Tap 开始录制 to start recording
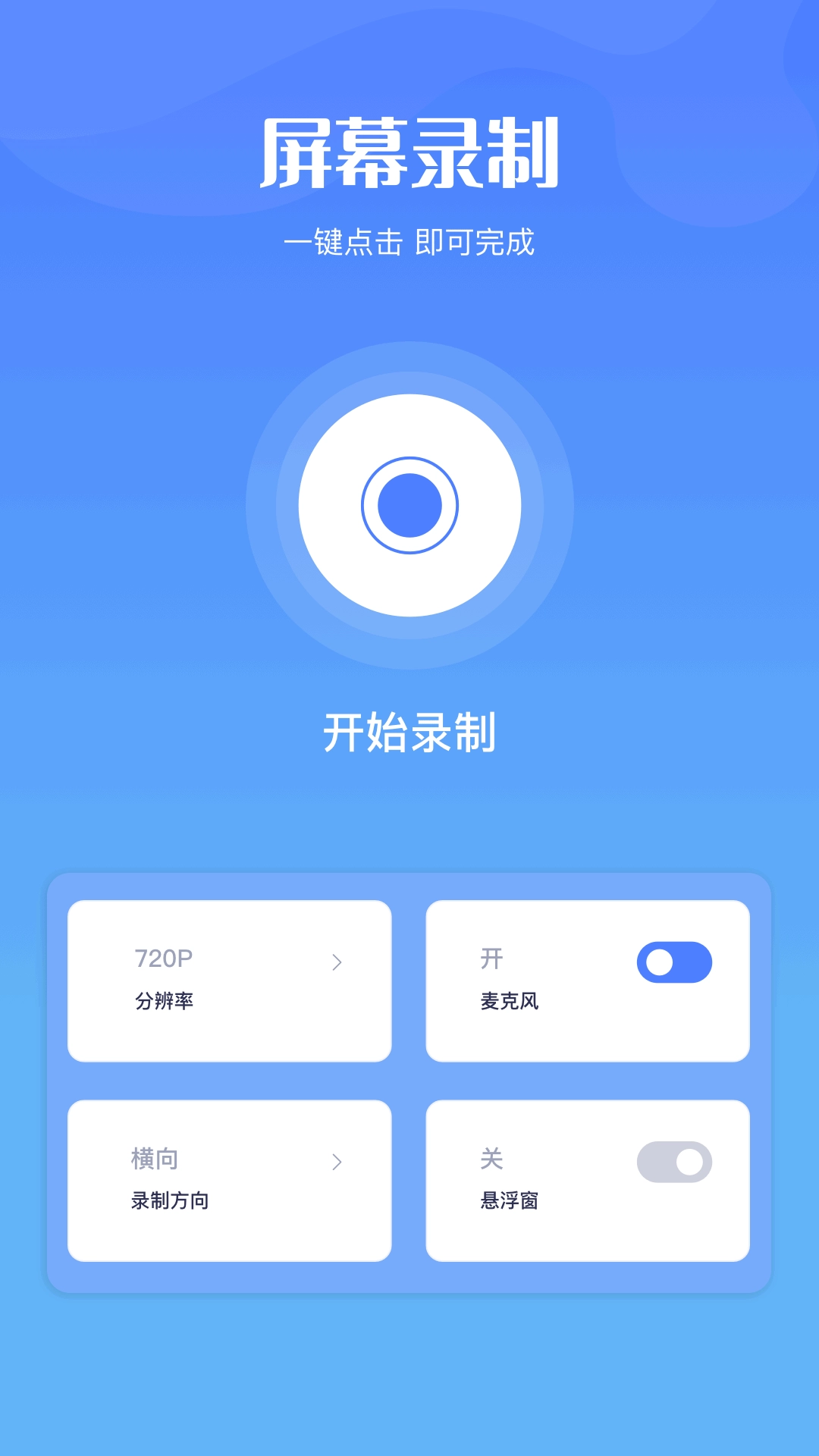 [x=409, y=730]
